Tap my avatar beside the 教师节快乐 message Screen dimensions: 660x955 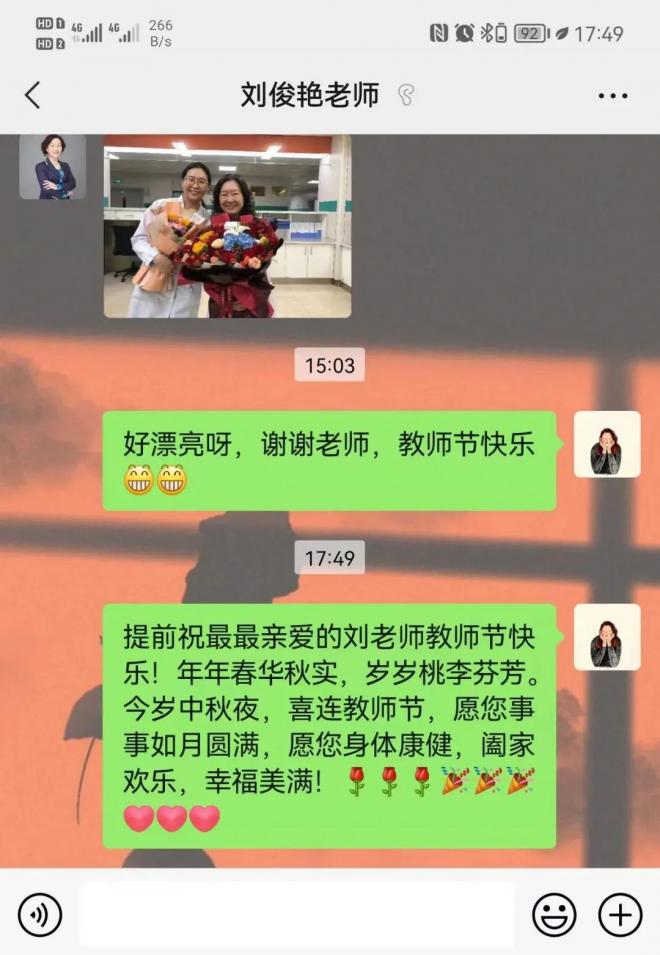pyautogui.click(x=607, y=444)
